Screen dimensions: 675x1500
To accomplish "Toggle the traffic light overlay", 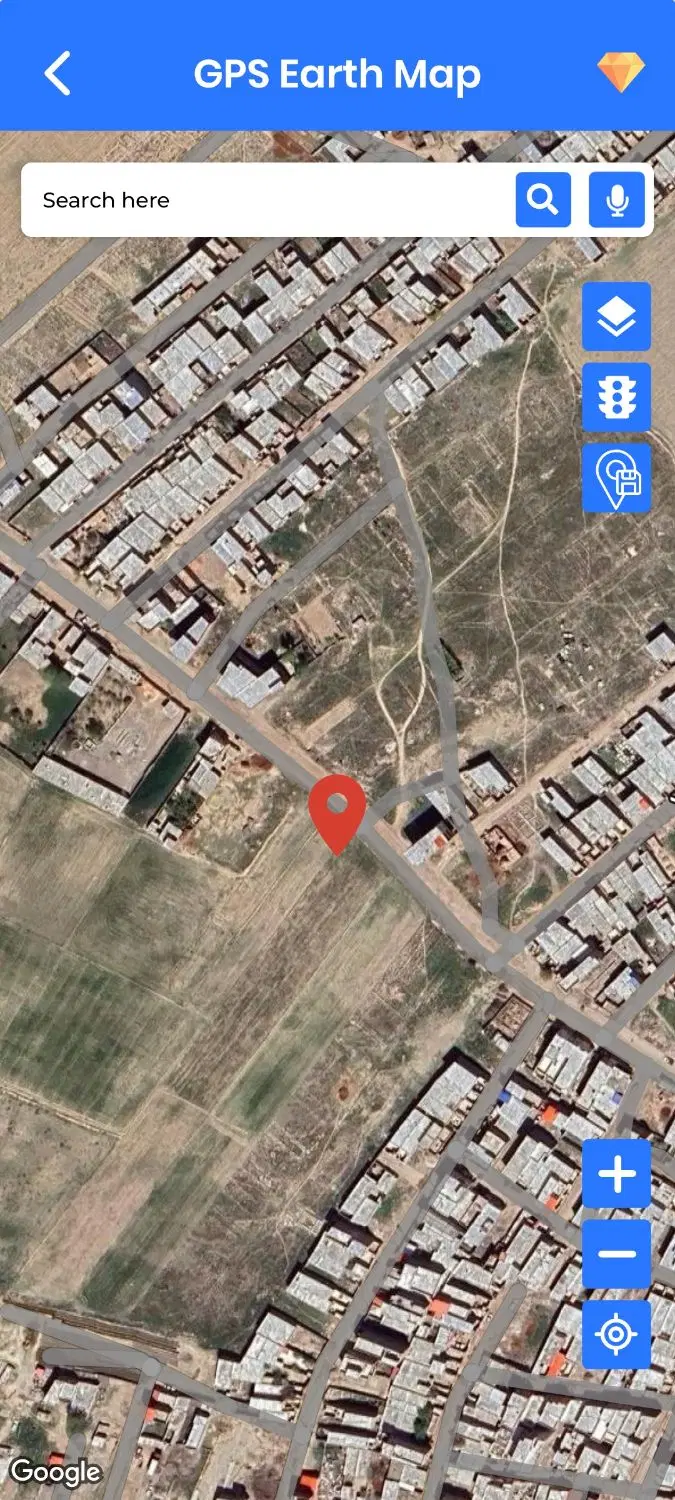I will point(617,397).
